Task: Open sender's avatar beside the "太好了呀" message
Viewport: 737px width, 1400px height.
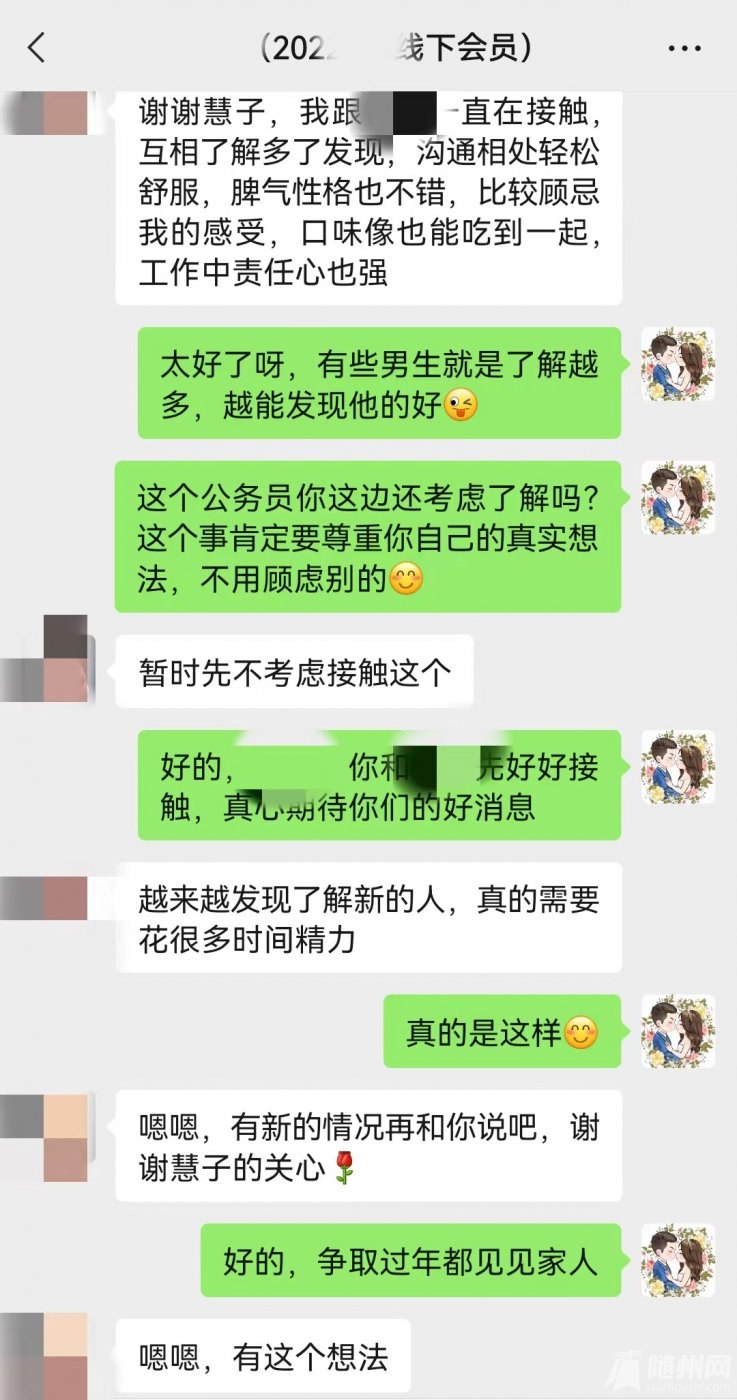Action: (677, 364)
